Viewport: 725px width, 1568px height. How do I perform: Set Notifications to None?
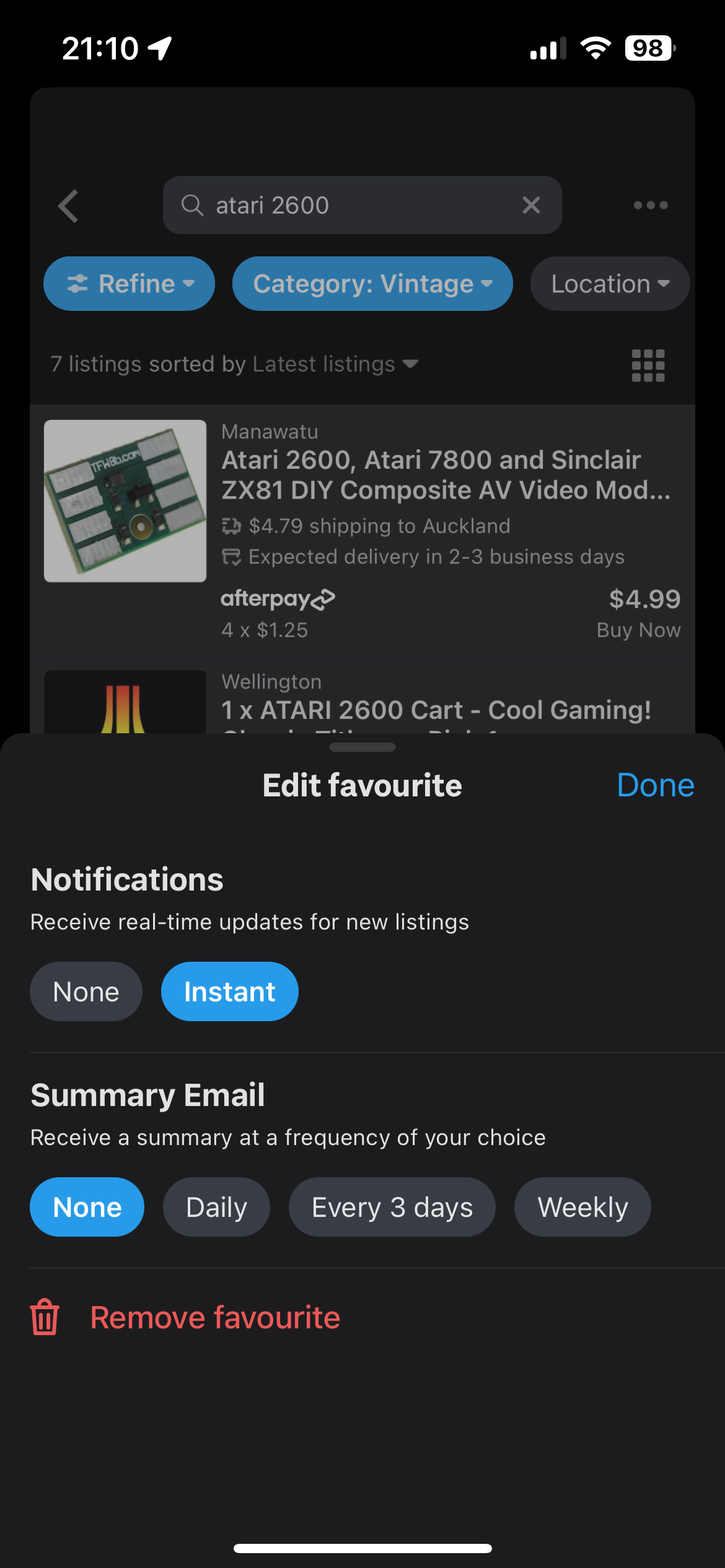point(86,991)
